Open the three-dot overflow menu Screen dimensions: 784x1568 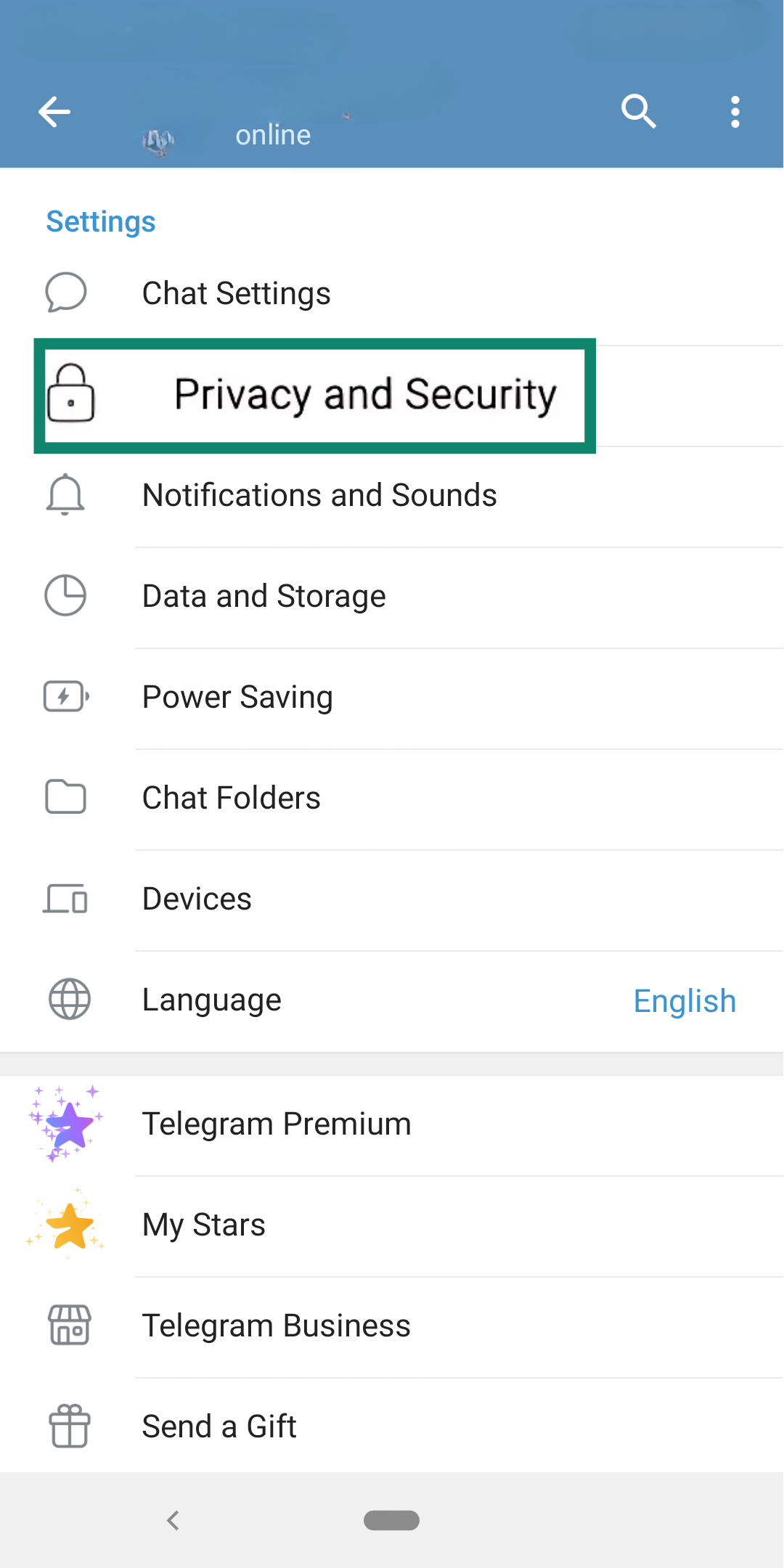pos(735,111)
